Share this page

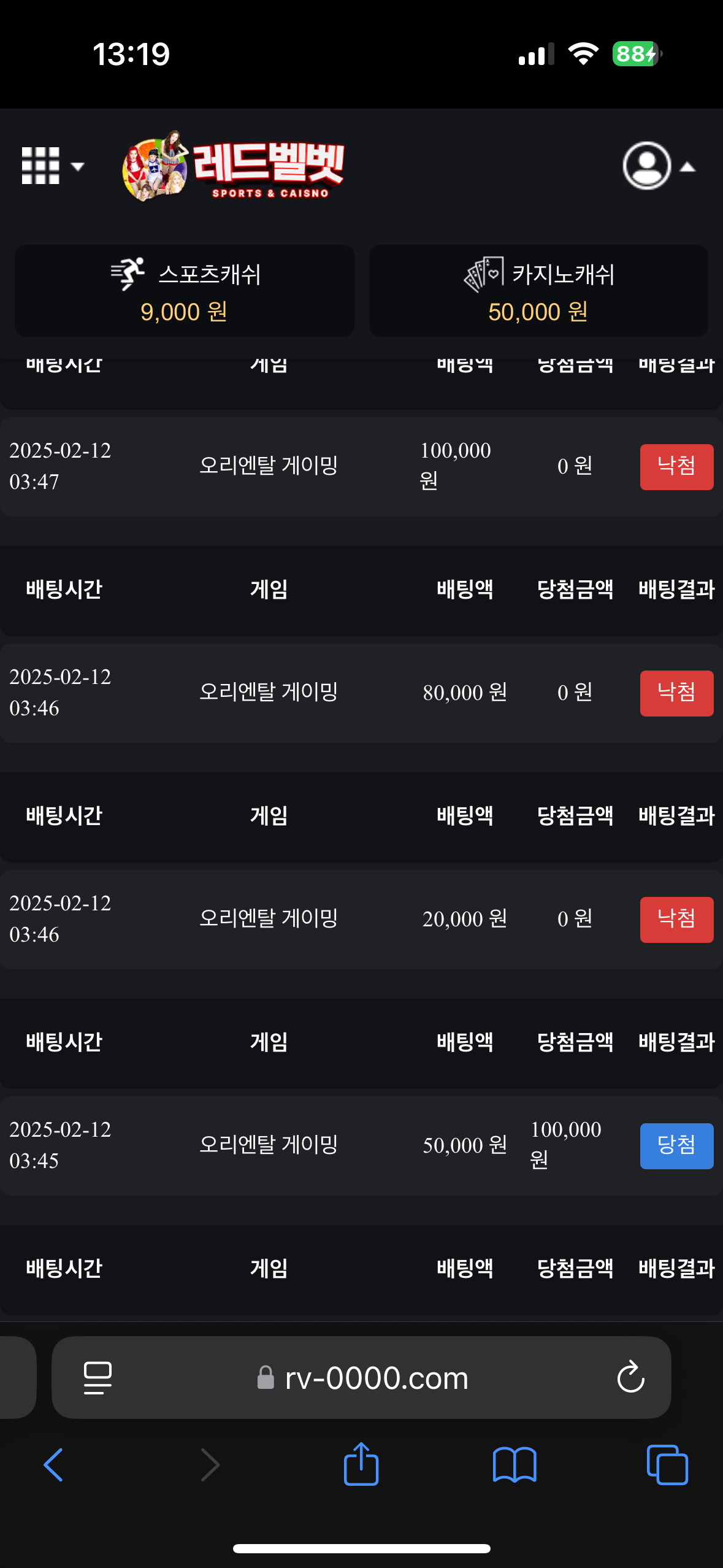(x=361, y=1464)
